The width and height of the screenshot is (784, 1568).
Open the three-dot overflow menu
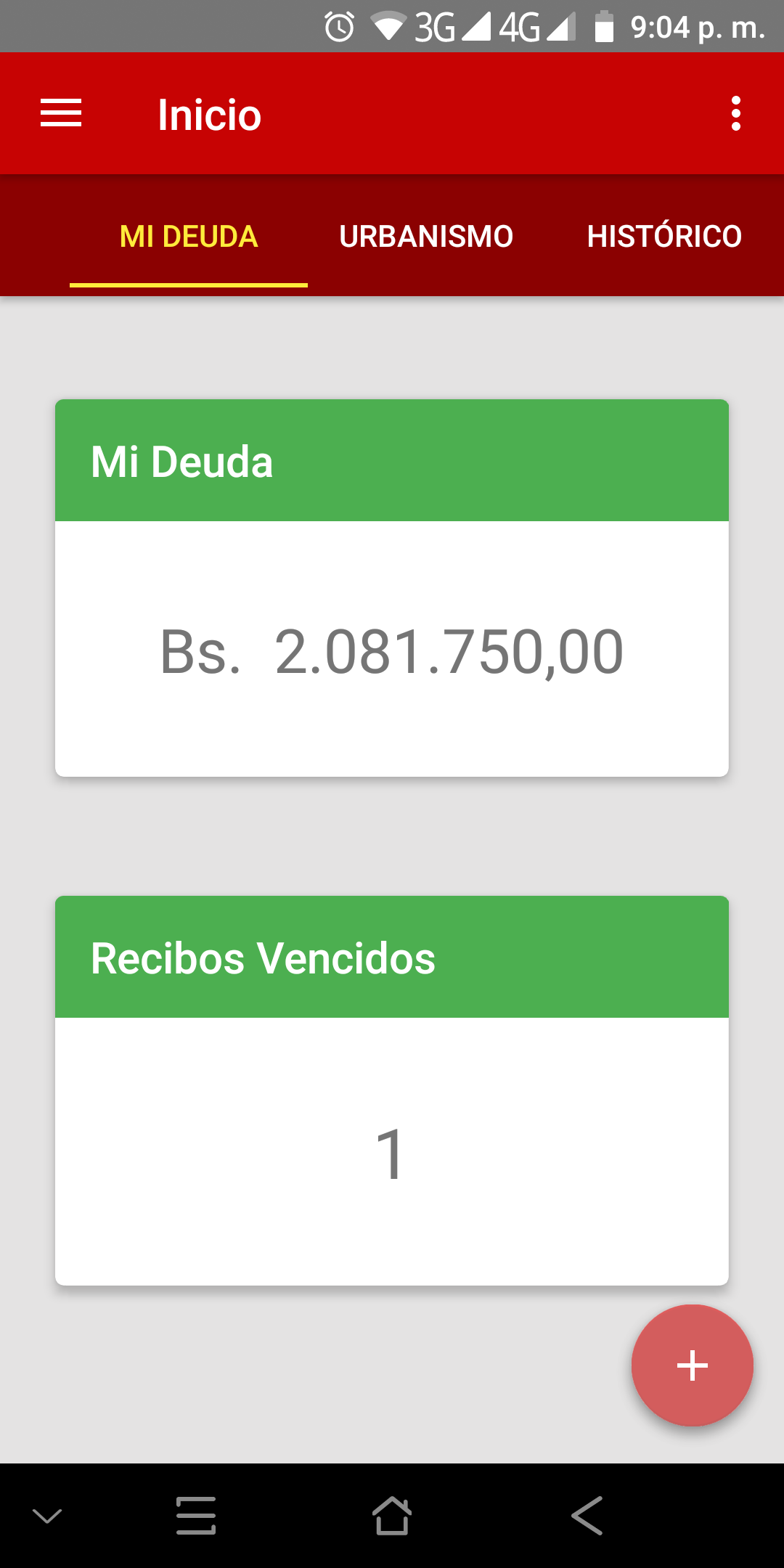coord(736,113)
